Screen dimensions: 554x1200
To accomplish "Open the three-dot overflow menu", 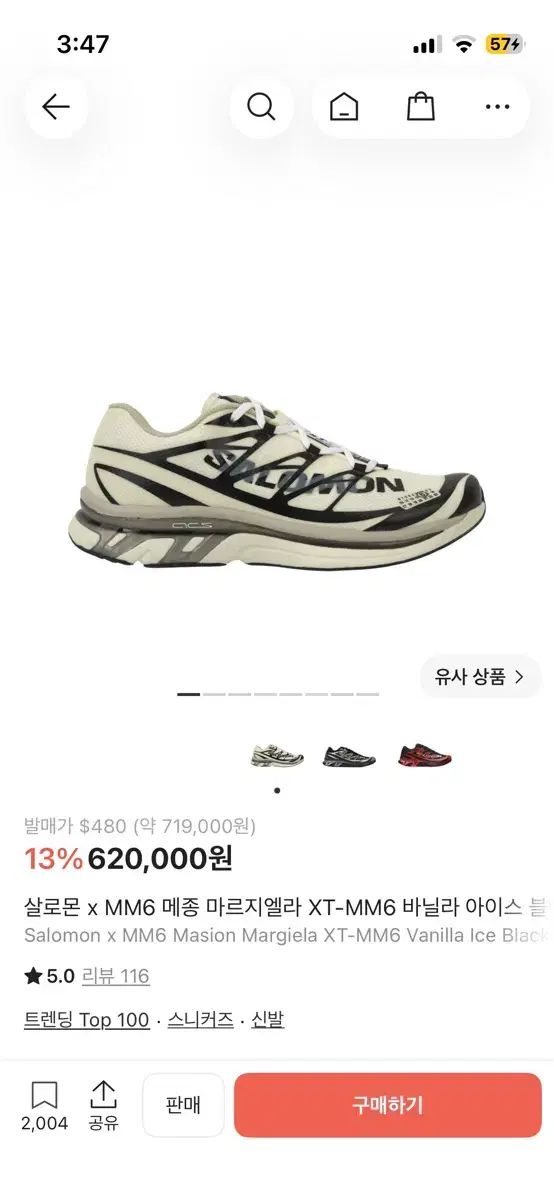I will (x=497, y=107).
